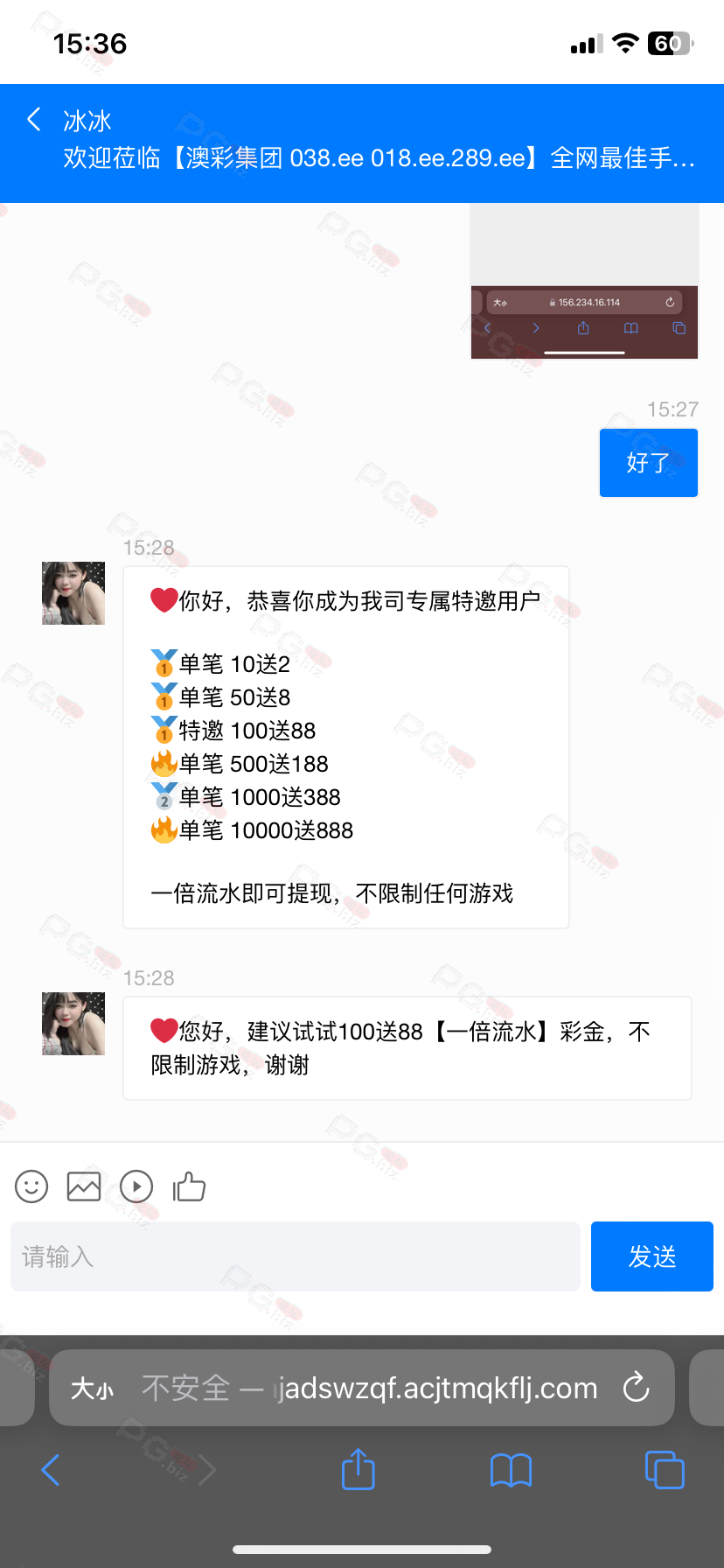Open the Safari 大小 page settings
The height and width of the screenshot is (1568, 724).
tap(92, 1389)
